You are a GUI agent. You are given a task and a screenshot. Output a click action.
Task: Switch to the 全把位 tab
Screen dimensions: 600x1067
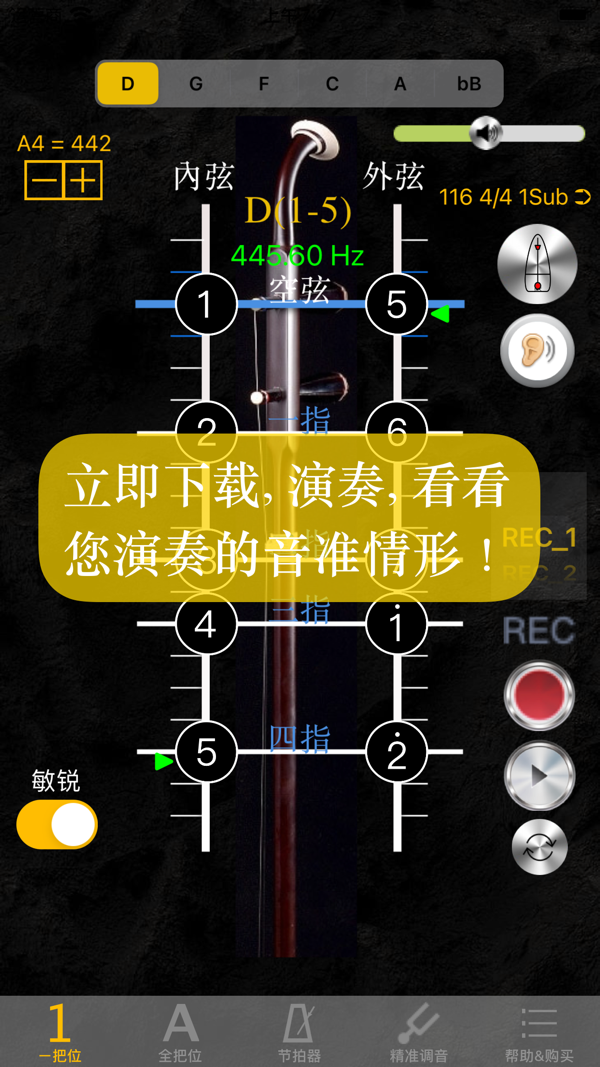[x=181, y=1031]
